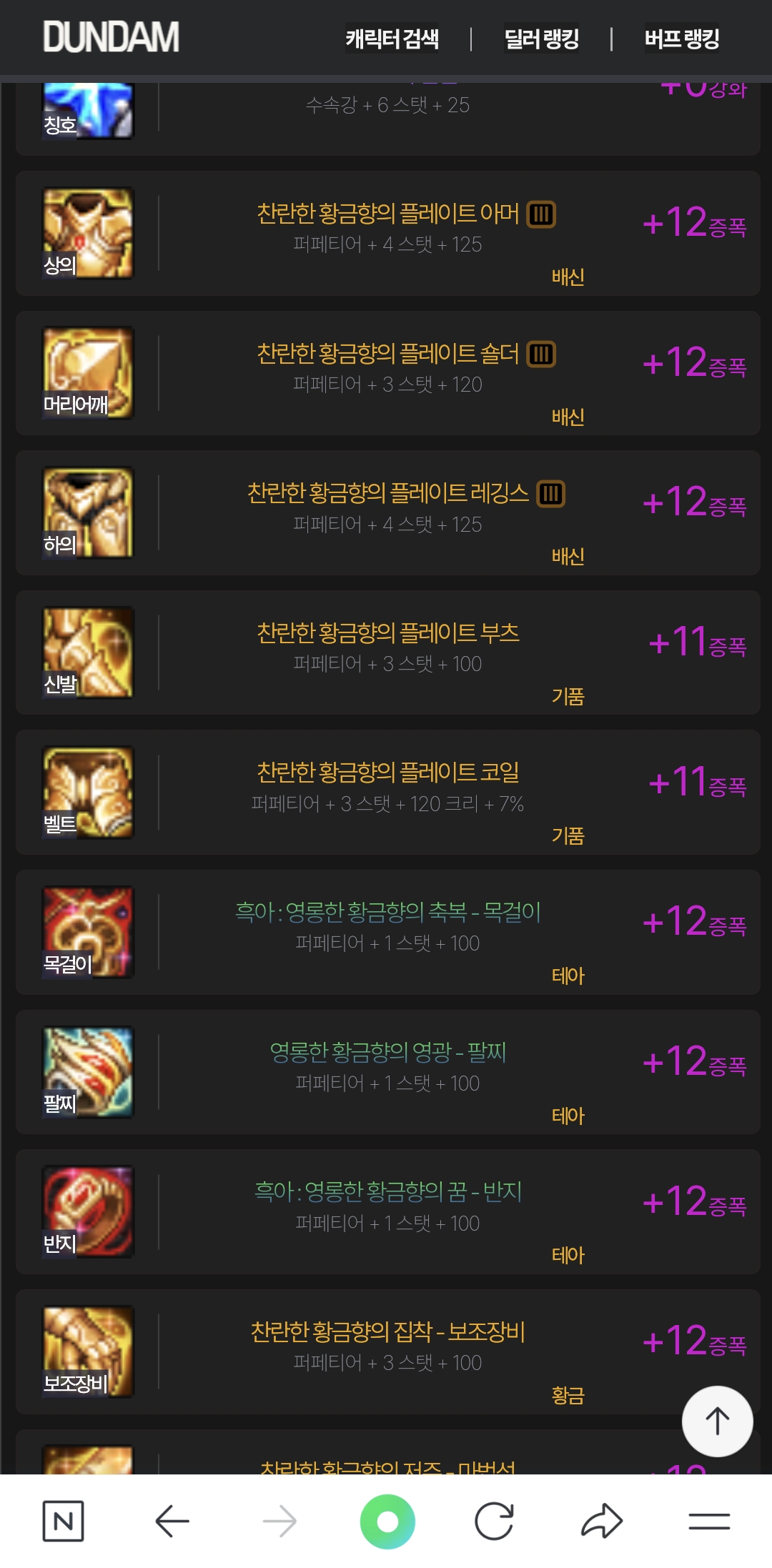Viewport: 772px width, 1568px height.
Task: Open 캐릭터 검색 character search
Action: pyautogui.click(x=392, y=39)
